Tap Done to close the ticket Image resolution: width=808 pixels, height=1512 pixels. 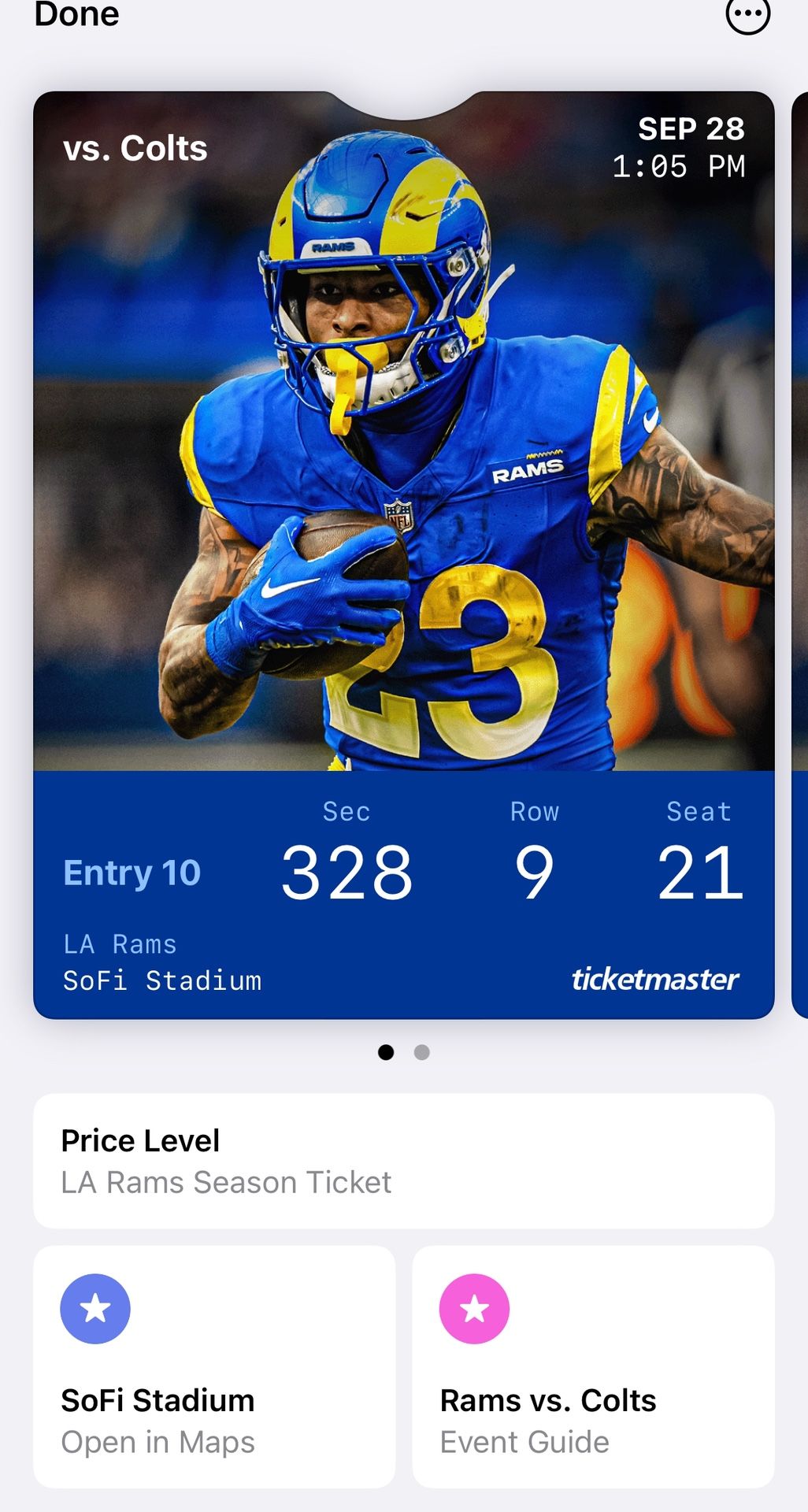pyautogui.click(x=76, y=14)
